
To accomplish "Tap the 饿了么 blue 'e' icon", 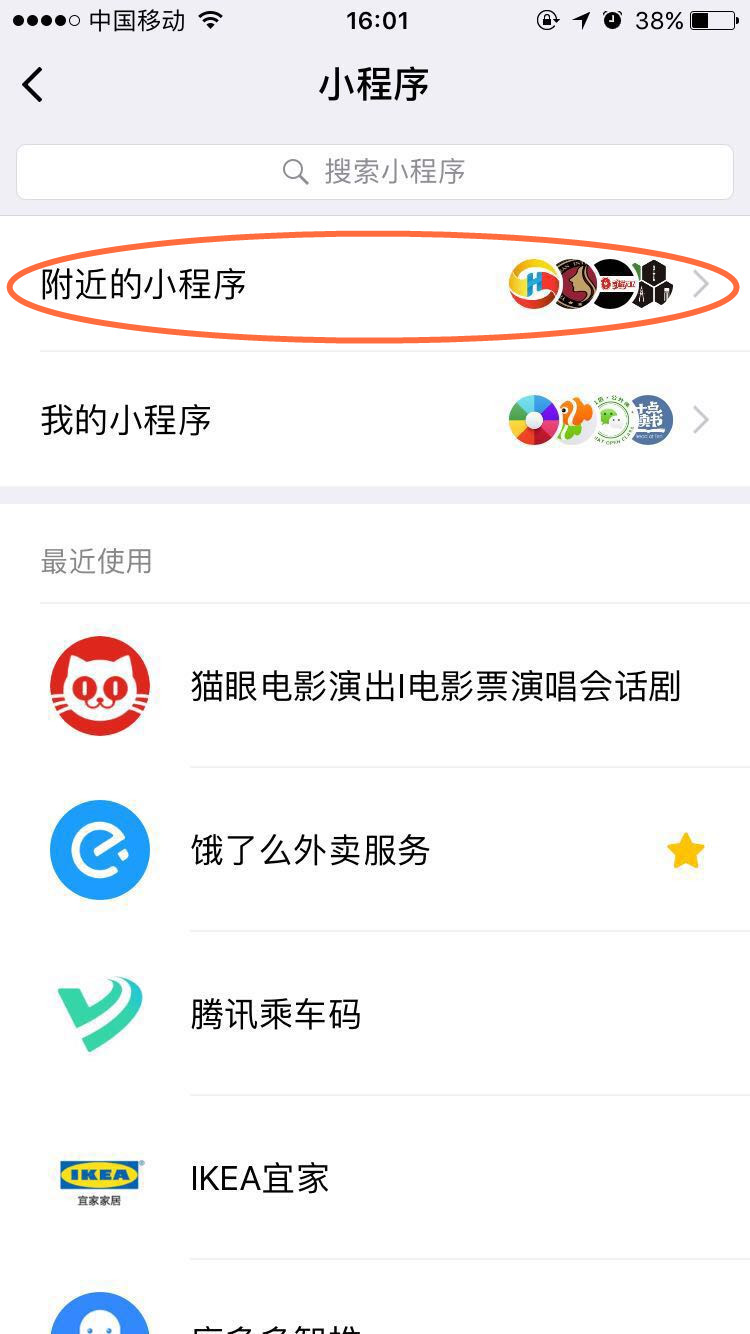I will [99, 849].
